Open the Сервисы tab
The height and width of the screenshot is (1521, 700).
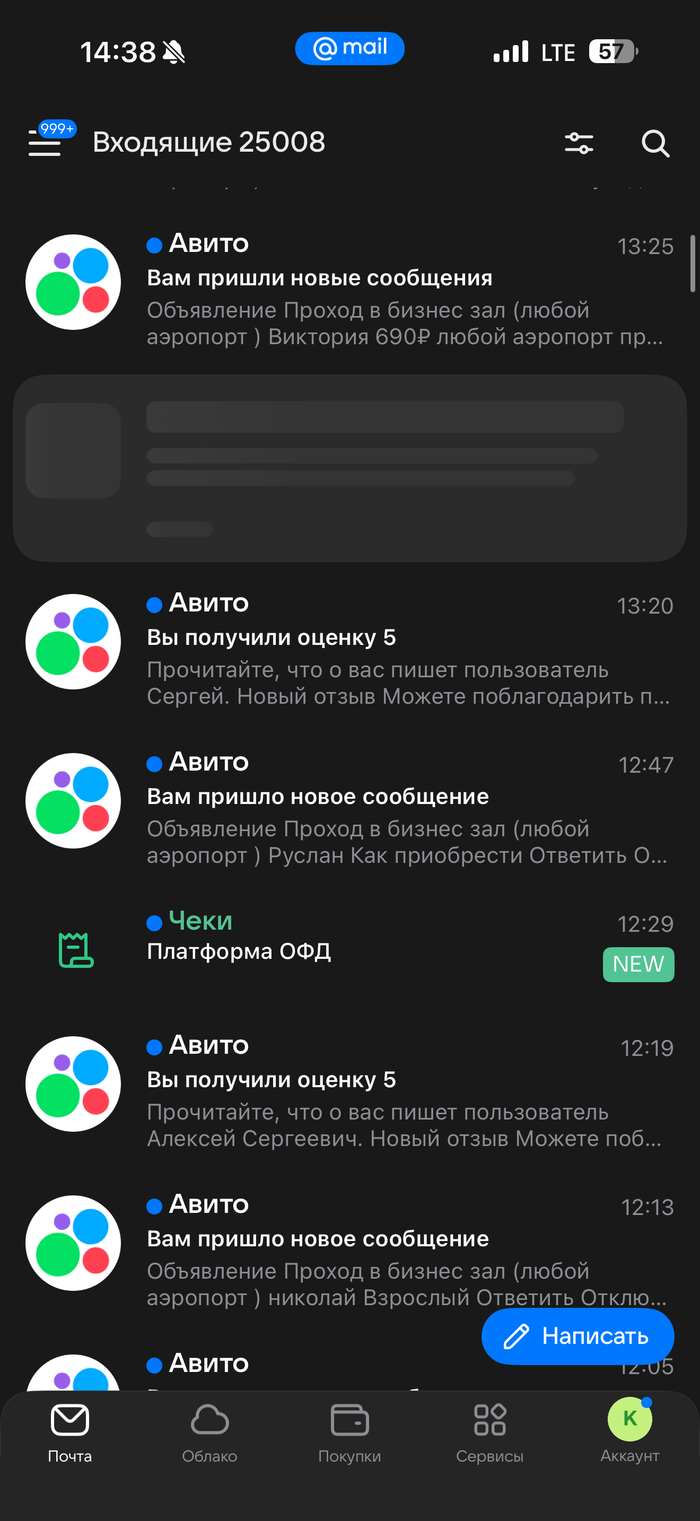490,1433
